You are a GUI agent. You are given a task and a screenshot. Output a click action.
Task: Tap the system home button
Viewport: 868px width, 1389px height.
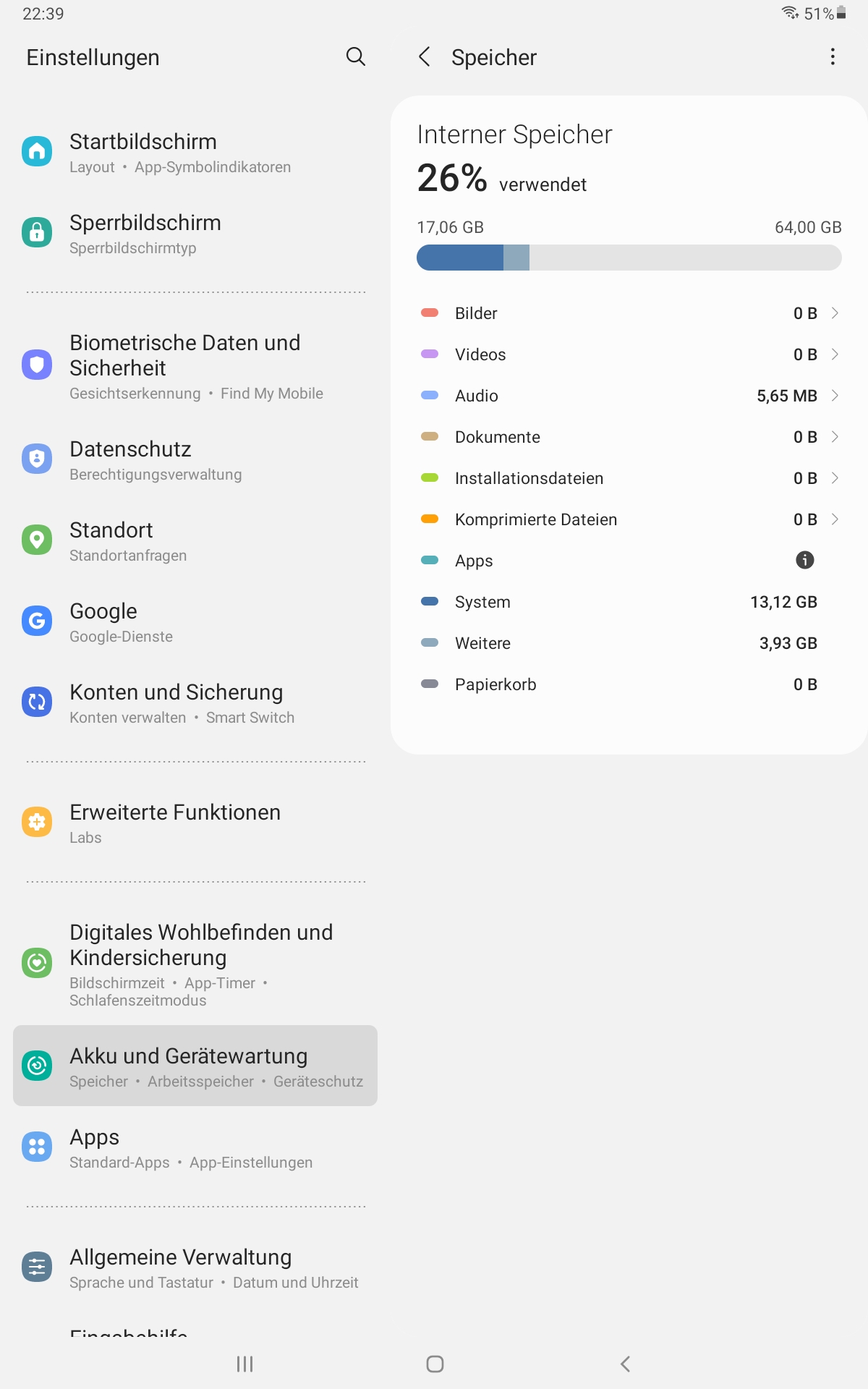tap(435, 1364)
